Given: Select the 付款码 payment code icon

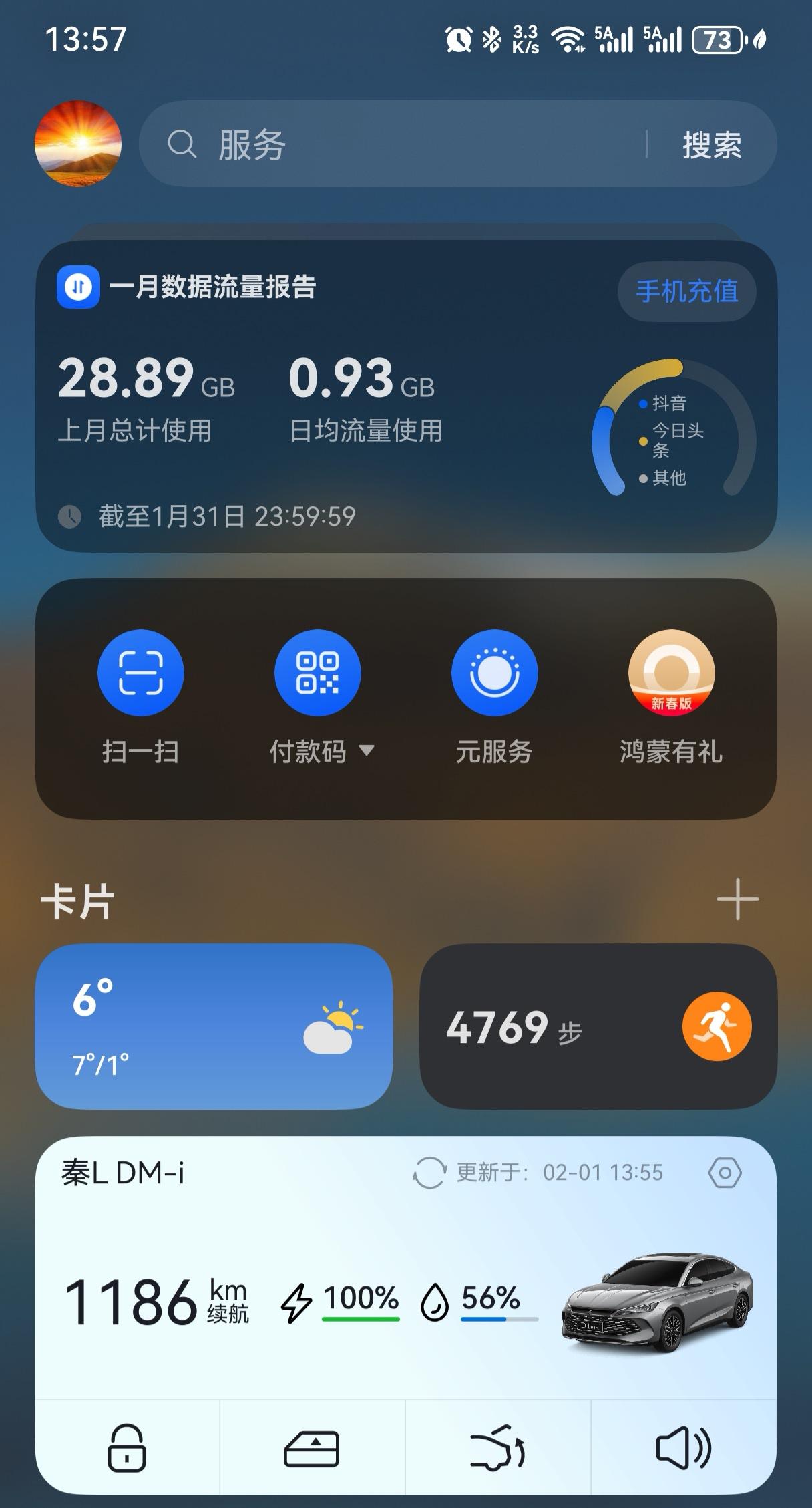Looking at the screenshot, I should (x=317, y=673).
